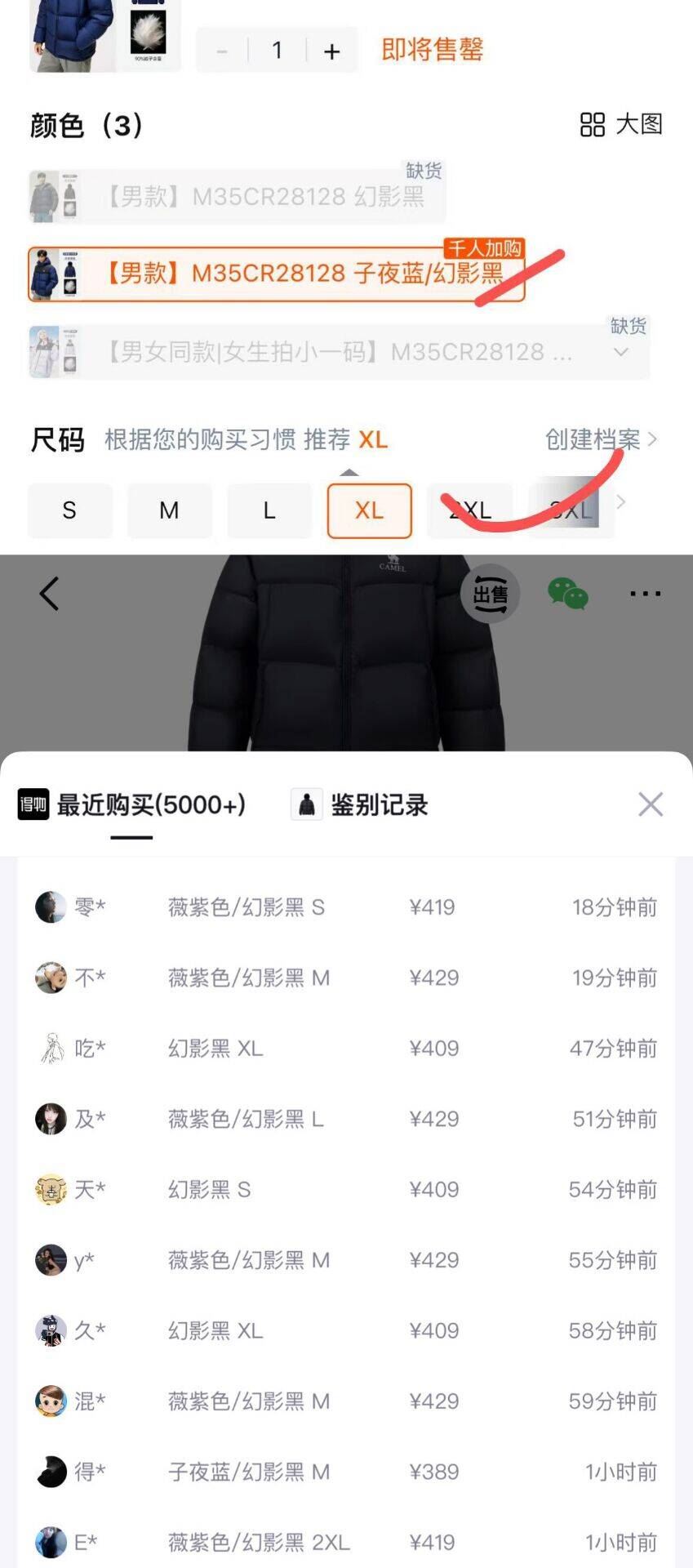Decrease quantity with the minus button
Screen dimensions: 693x1568
(222, 51)
